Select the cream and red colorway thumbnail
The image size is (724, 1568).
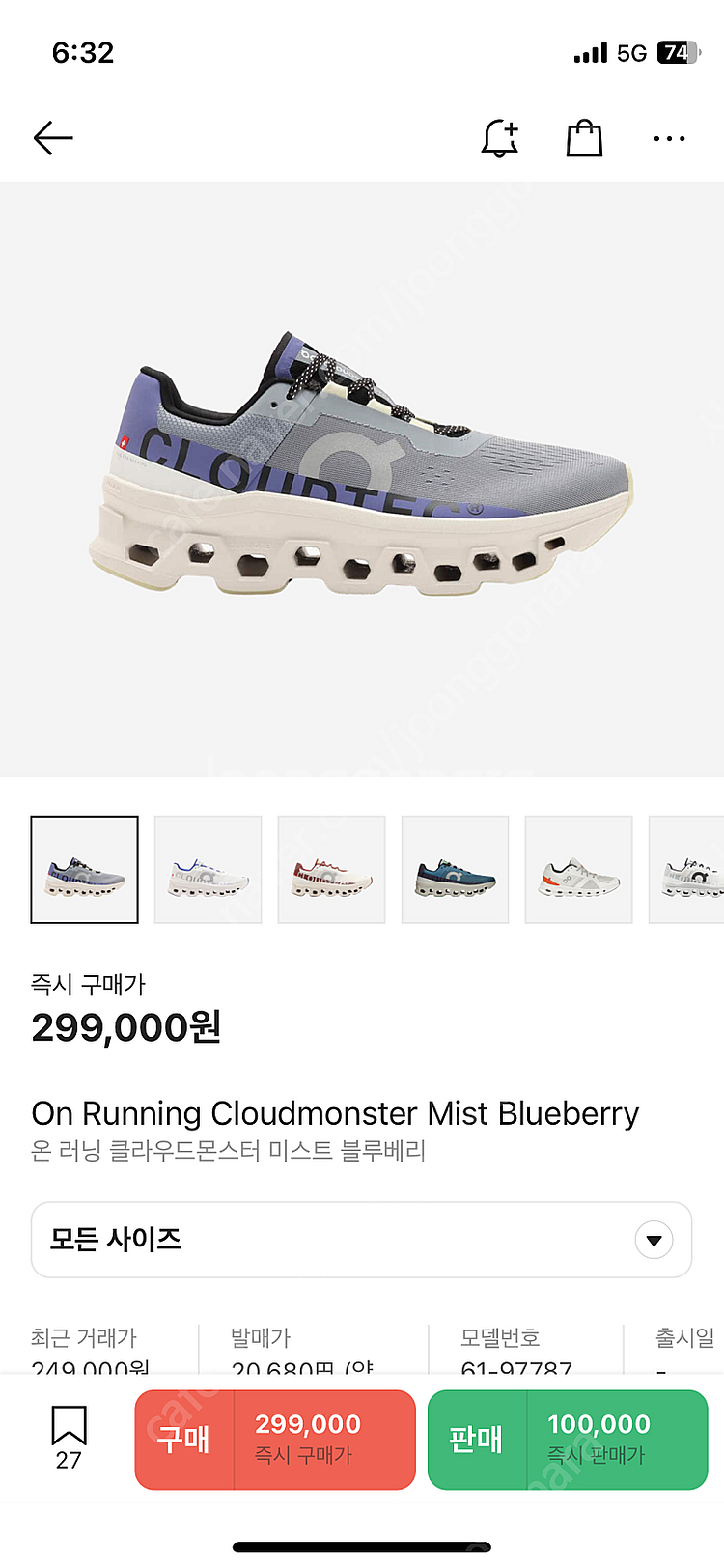[x=331, y=870]
